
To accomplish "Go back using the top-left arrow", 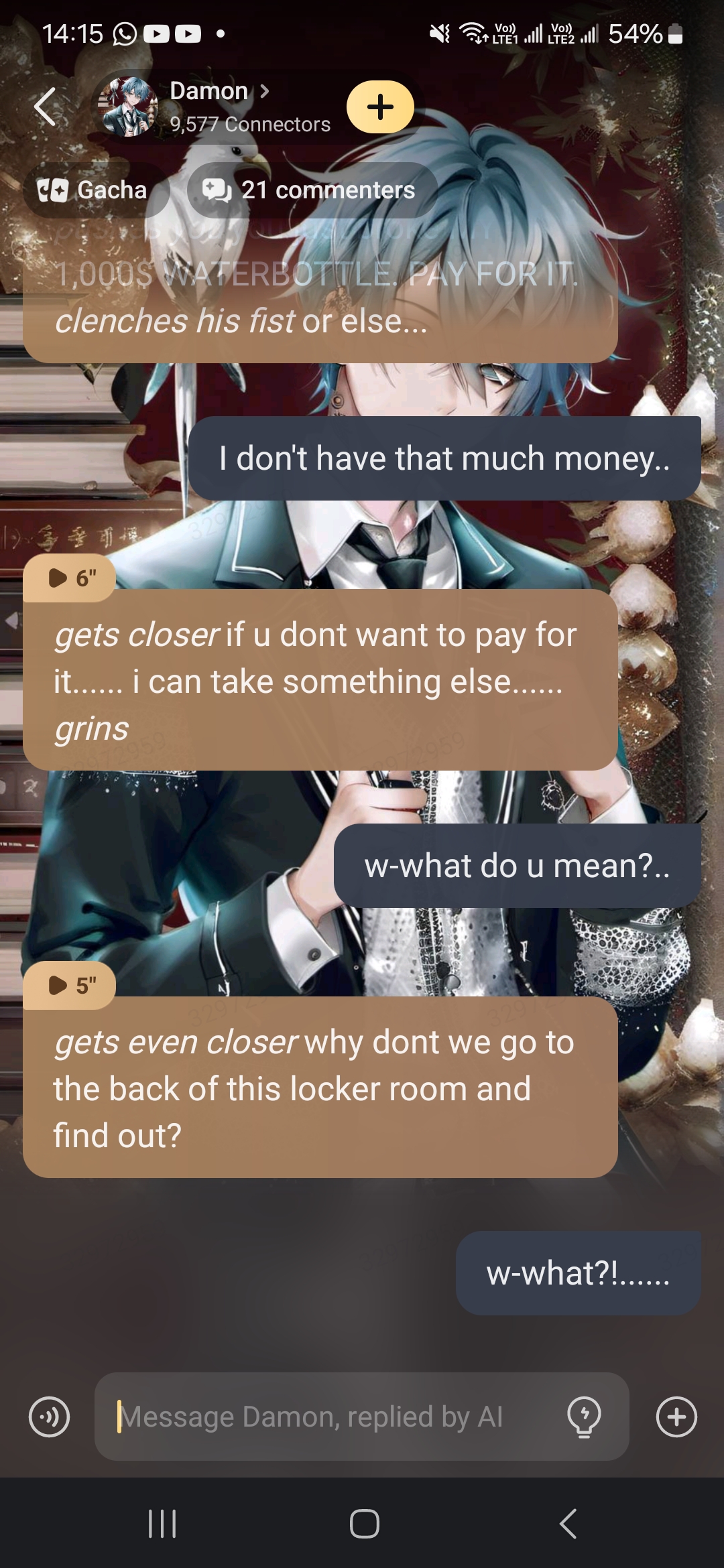I will (46, 107).
